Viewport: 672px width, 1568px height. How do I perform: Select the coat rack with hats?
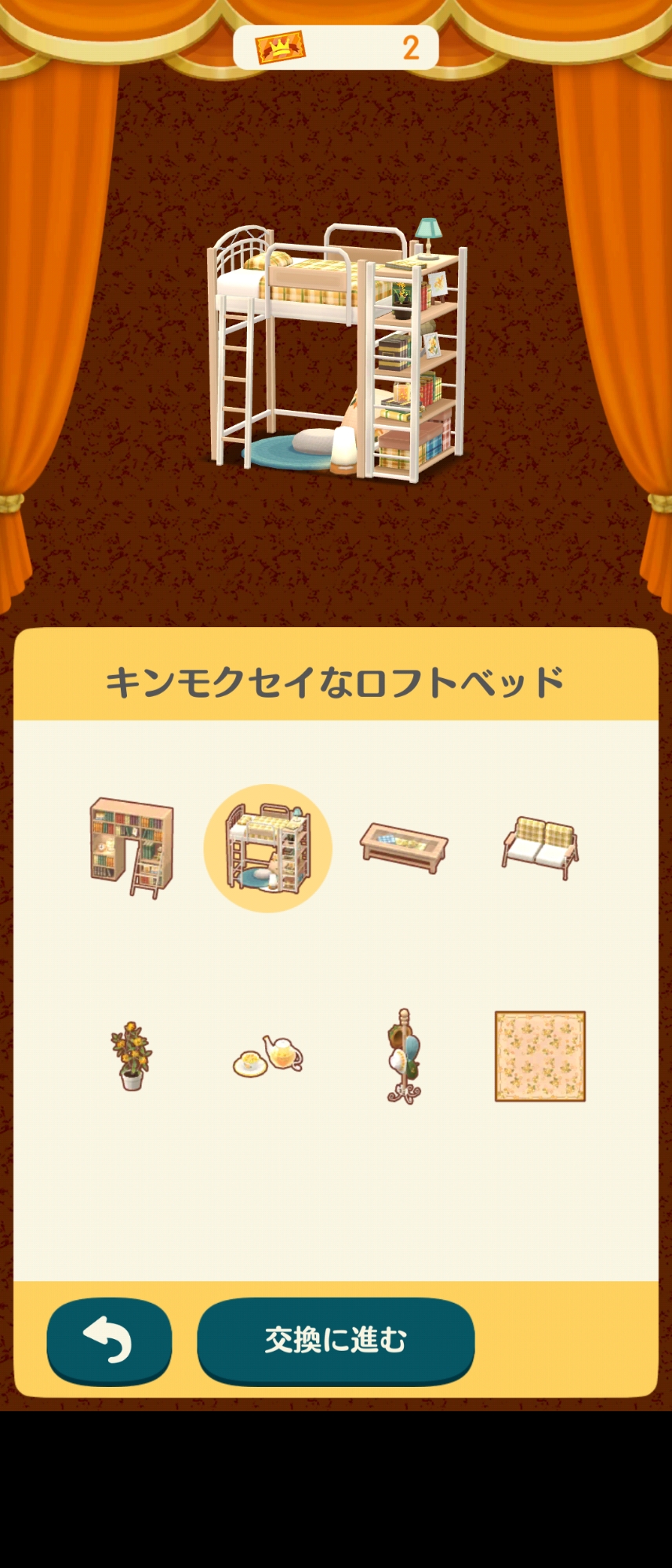click(404, 1056)
